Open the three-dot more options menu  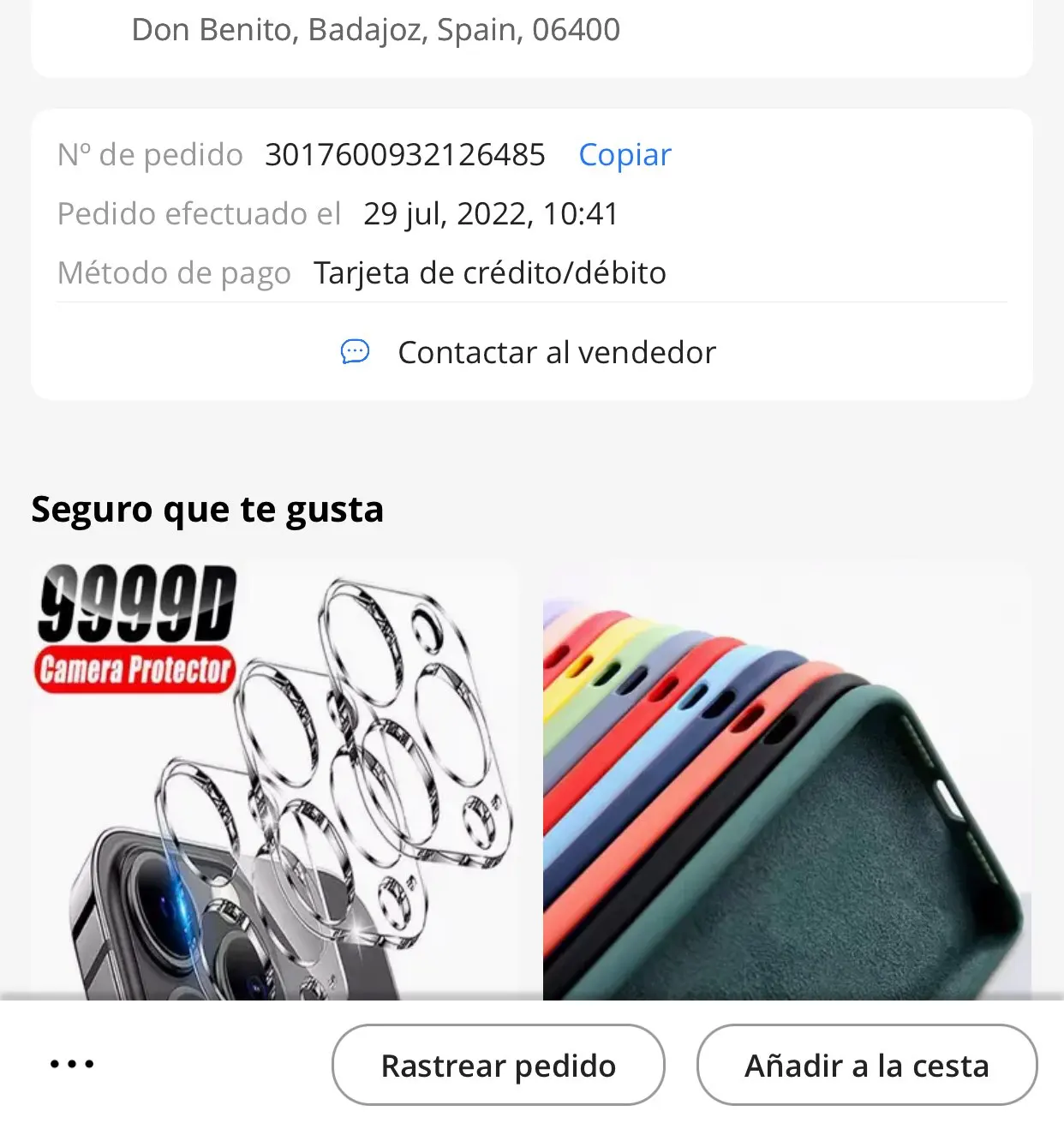click(x=72, y=1065)
